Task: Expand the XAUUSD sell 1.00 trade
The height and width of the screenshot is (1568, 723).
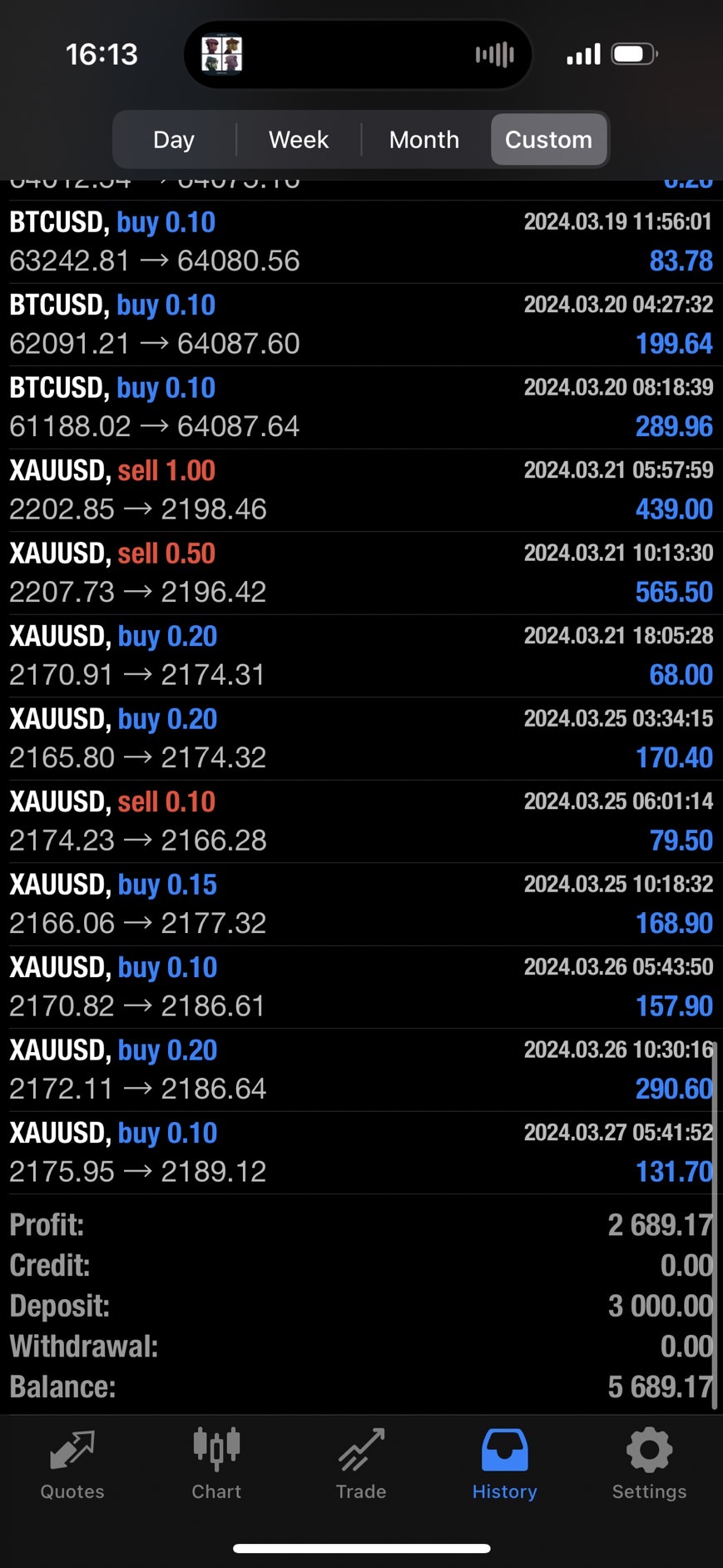Action: (x=361, y=490)
